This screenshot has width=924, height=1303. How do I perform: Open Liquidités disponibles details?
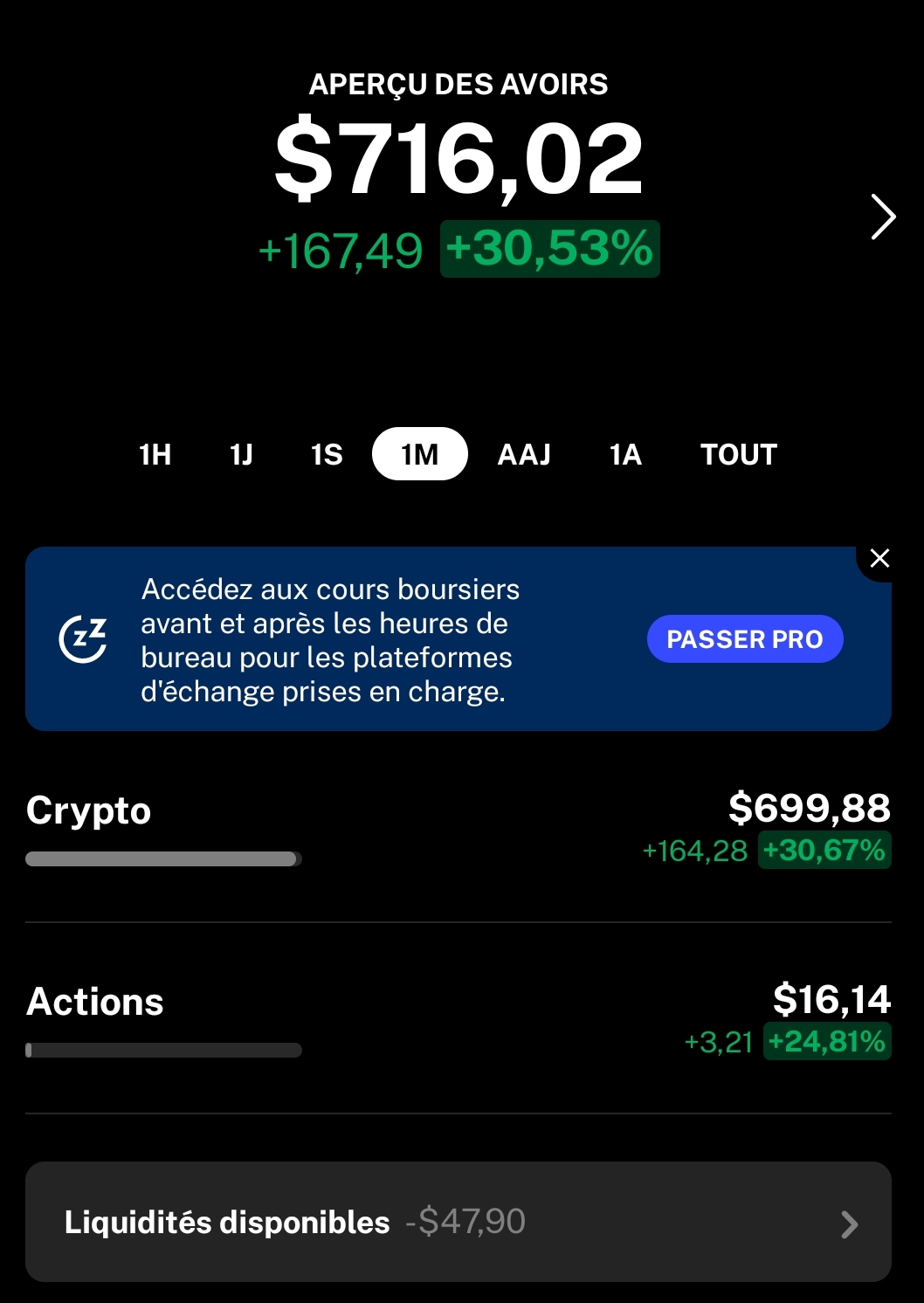pyautogui.click(x=458, y=1222)
